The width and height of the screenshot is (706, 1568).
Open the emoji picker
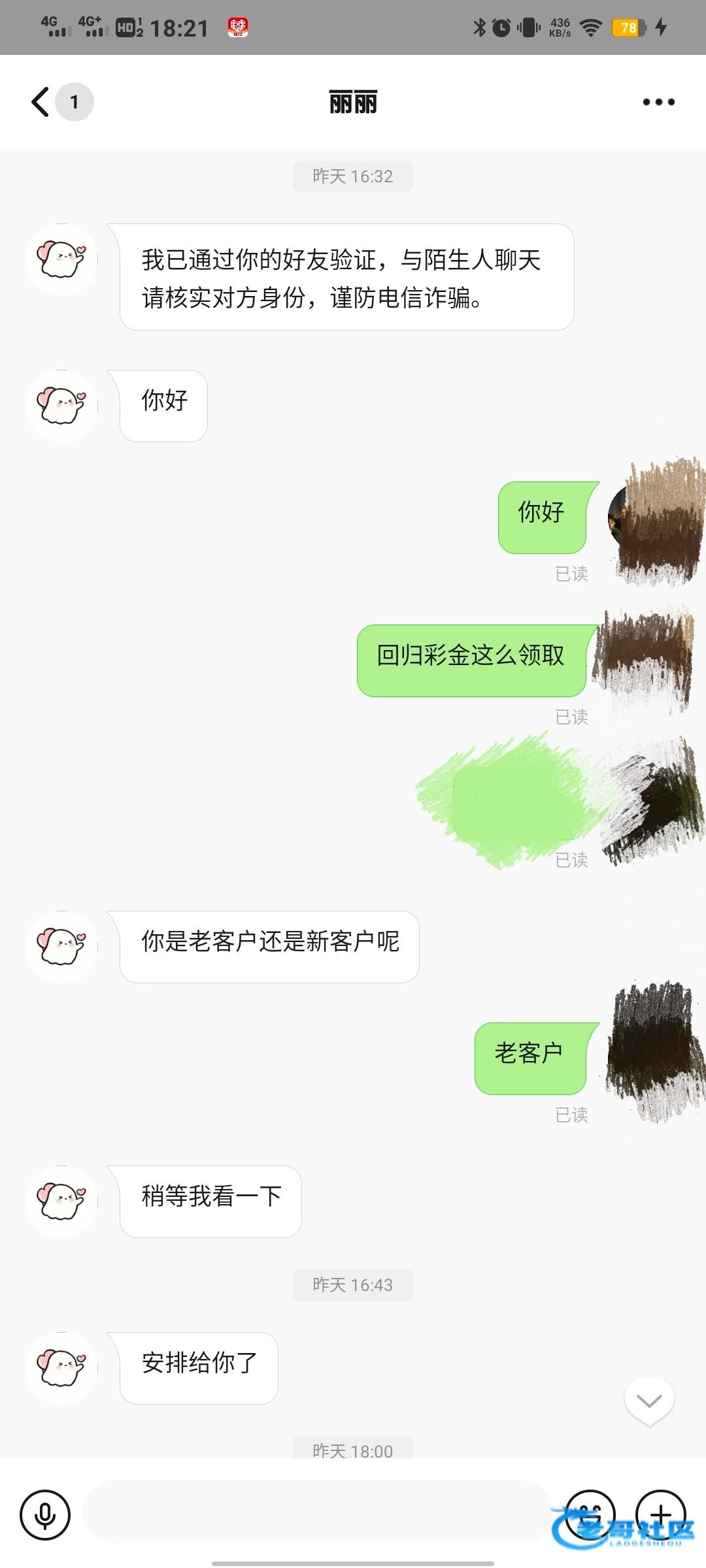pos(590,1513)
